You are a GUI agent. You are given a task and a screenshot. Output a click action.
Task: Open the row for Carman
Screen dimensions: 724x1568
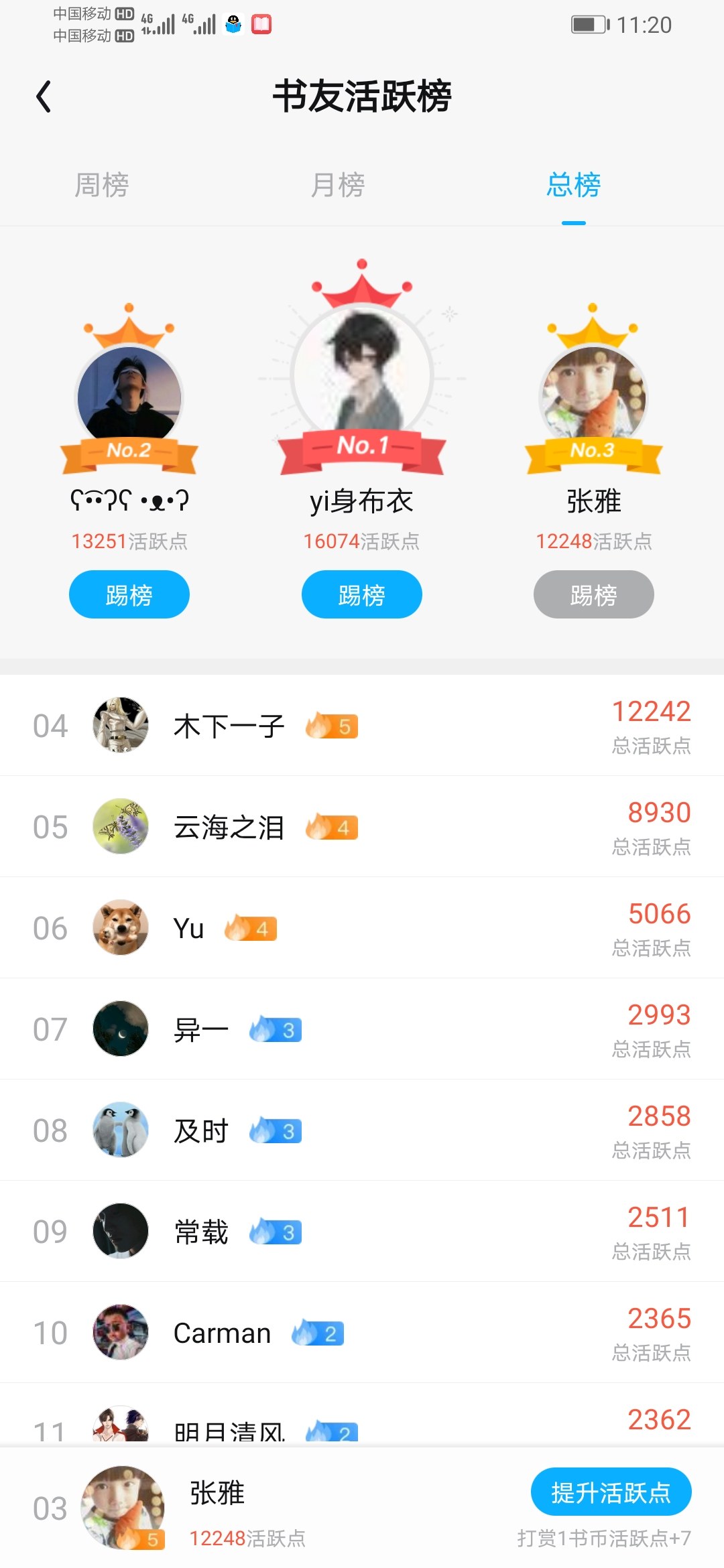coord(362,1332)
